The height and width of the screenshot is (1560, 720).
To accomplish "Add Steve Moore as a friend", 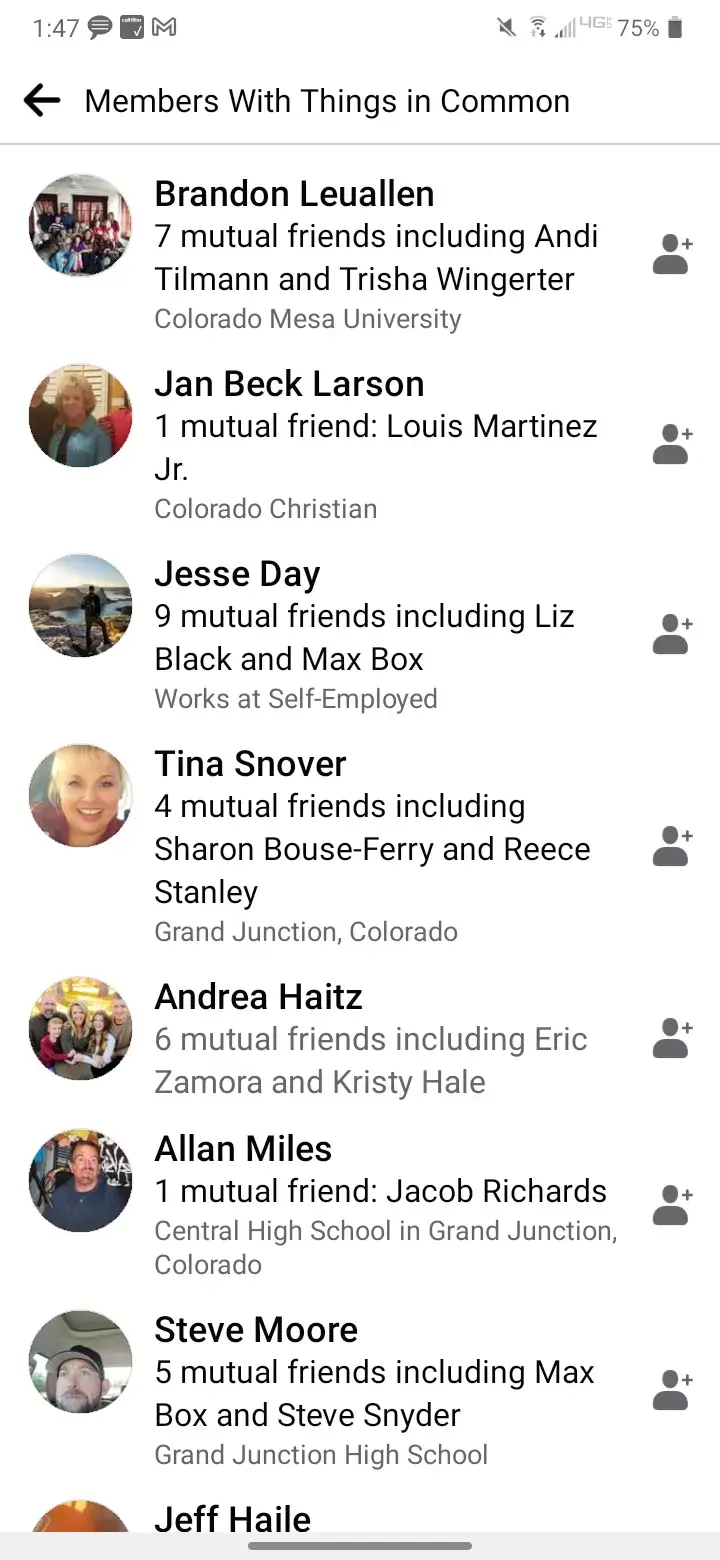I will click(672, 1390).
